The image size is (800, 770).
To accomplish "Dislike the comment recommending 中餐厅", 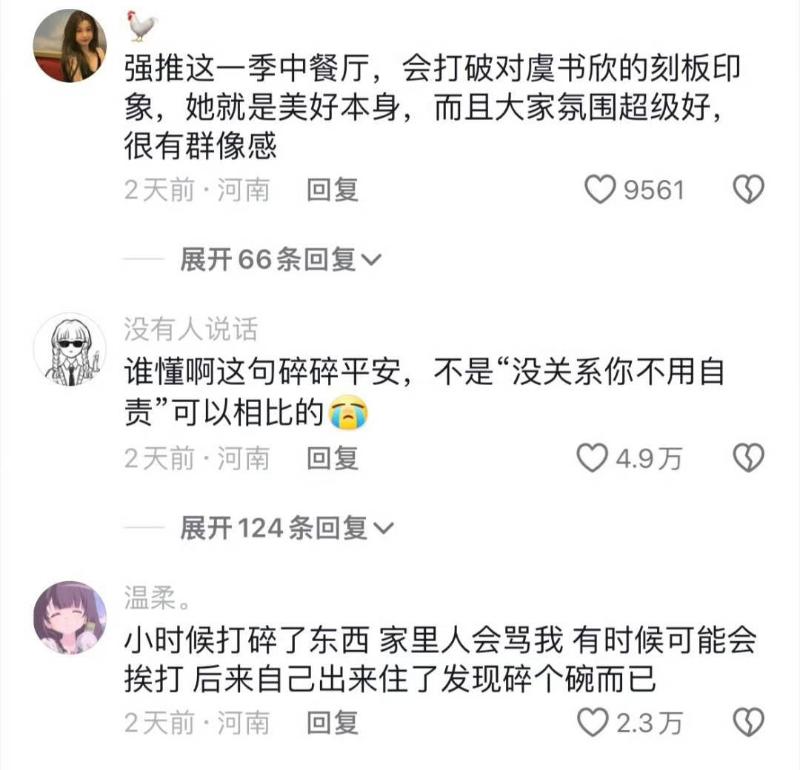I will [749, 190].
